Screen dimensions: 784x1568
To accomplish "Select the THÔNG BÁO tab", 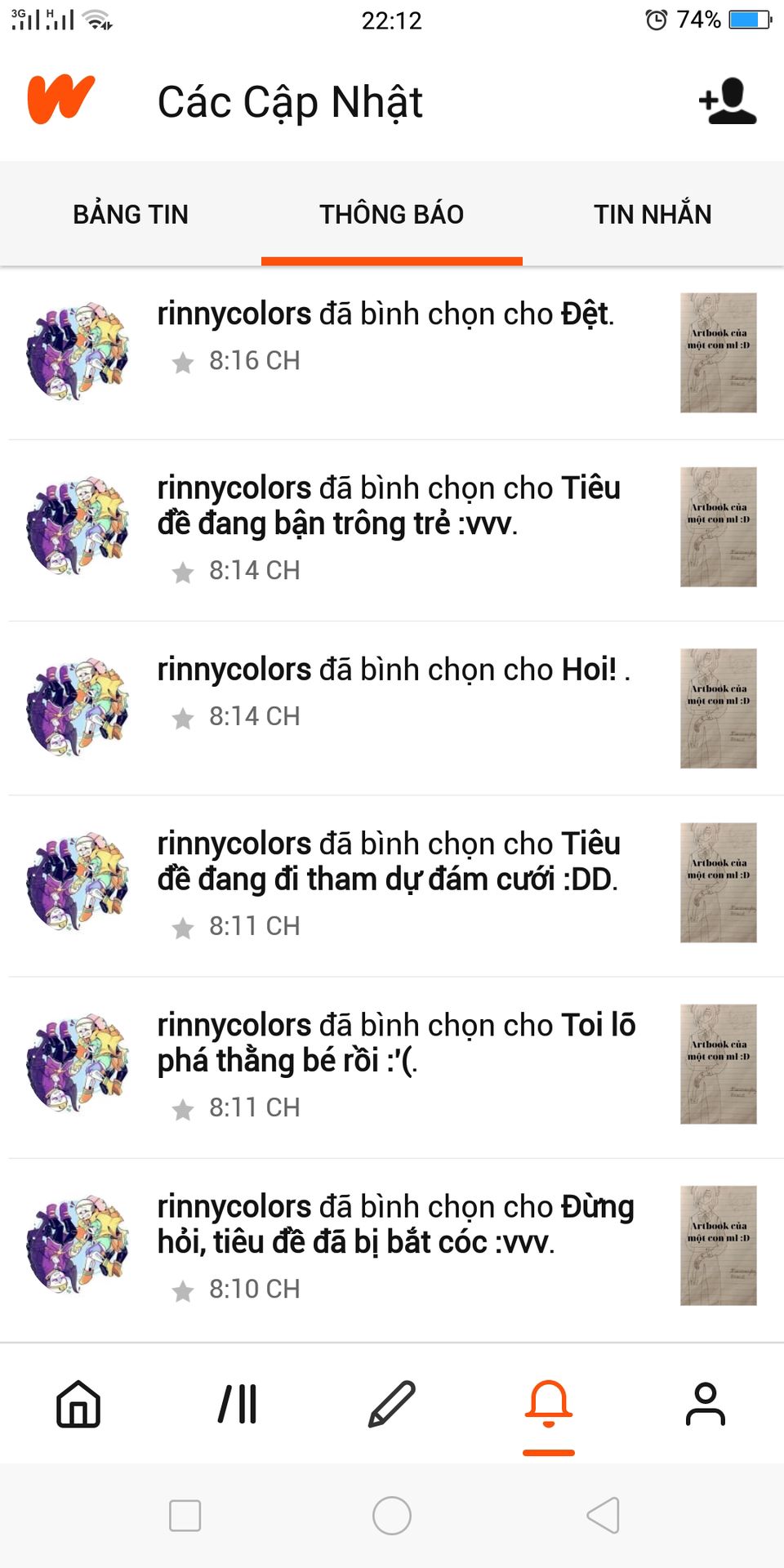I will click(392, 214).
